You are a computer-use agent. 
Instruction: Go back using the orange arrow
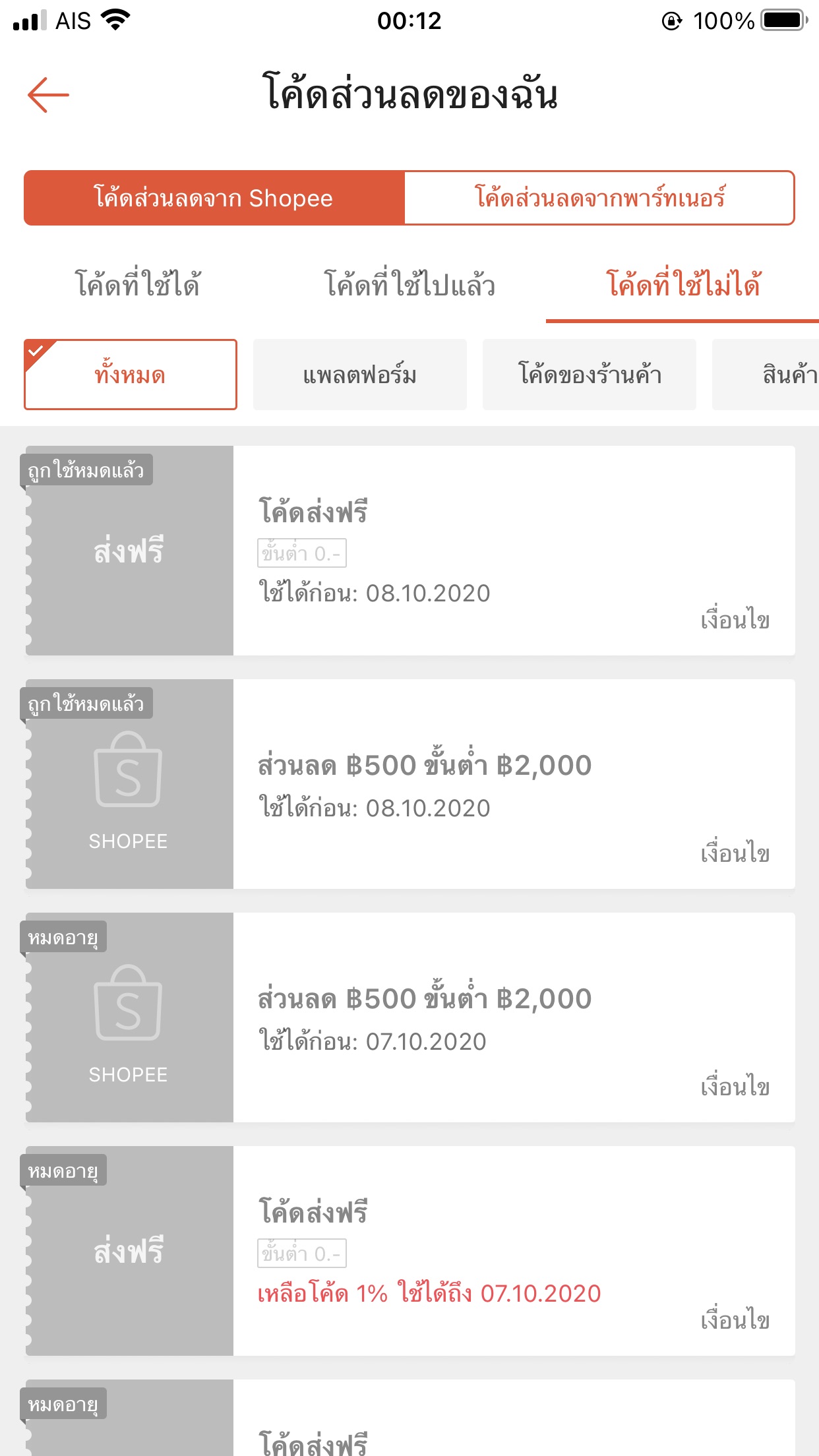pos(48,95)
